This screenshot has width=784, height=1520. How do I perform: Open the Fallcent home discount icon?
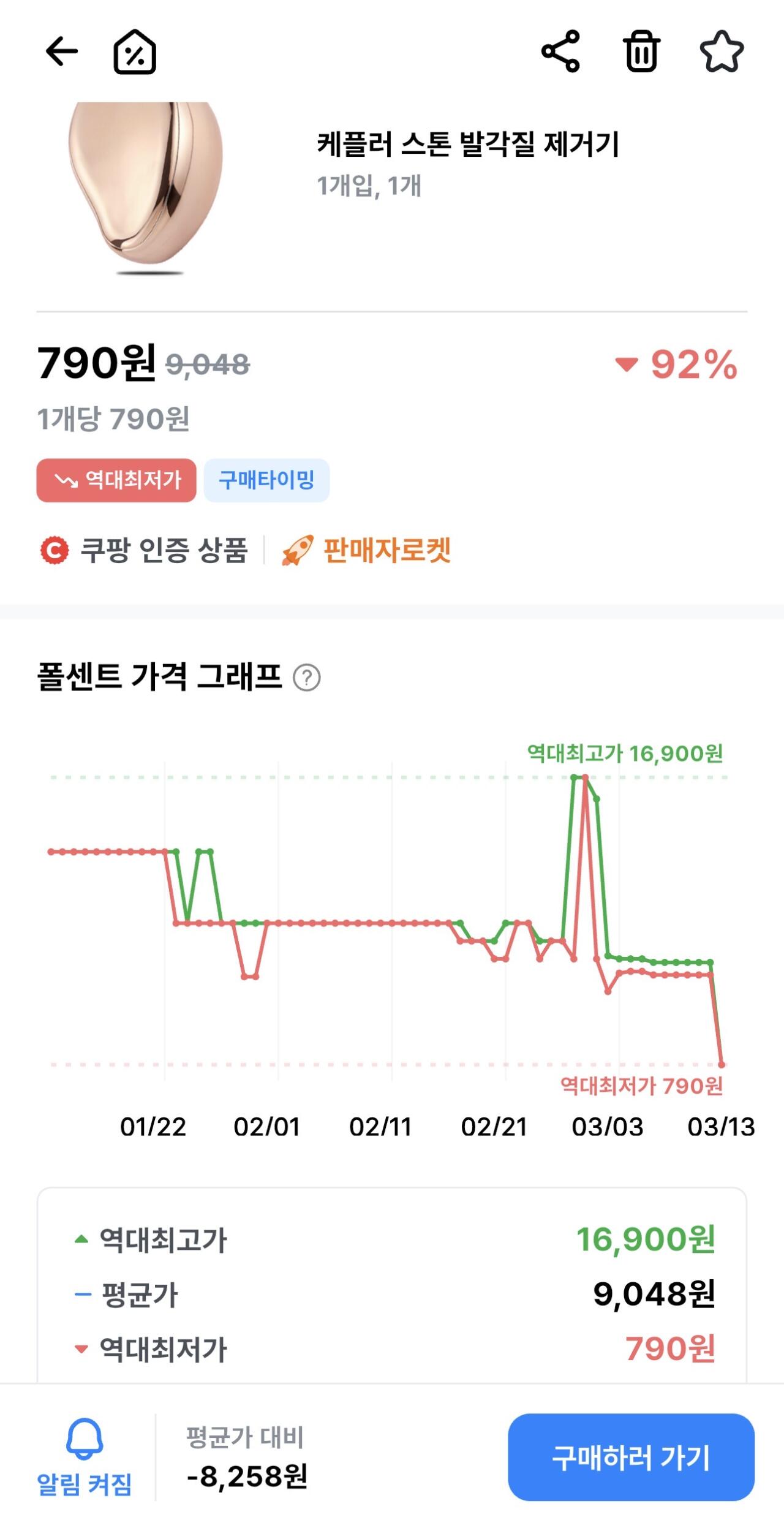[x=135, y=53]
